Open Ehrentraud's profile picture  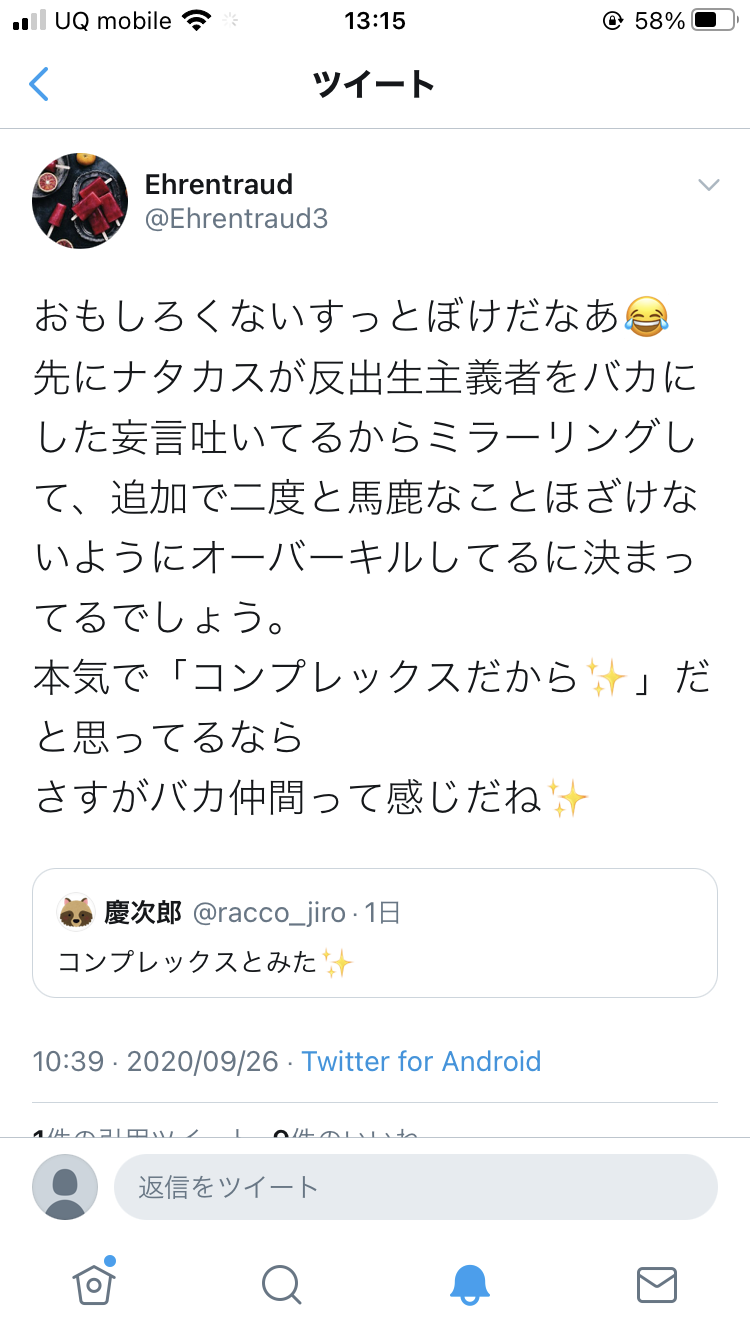pyautogui.click(x=80, y=201)
